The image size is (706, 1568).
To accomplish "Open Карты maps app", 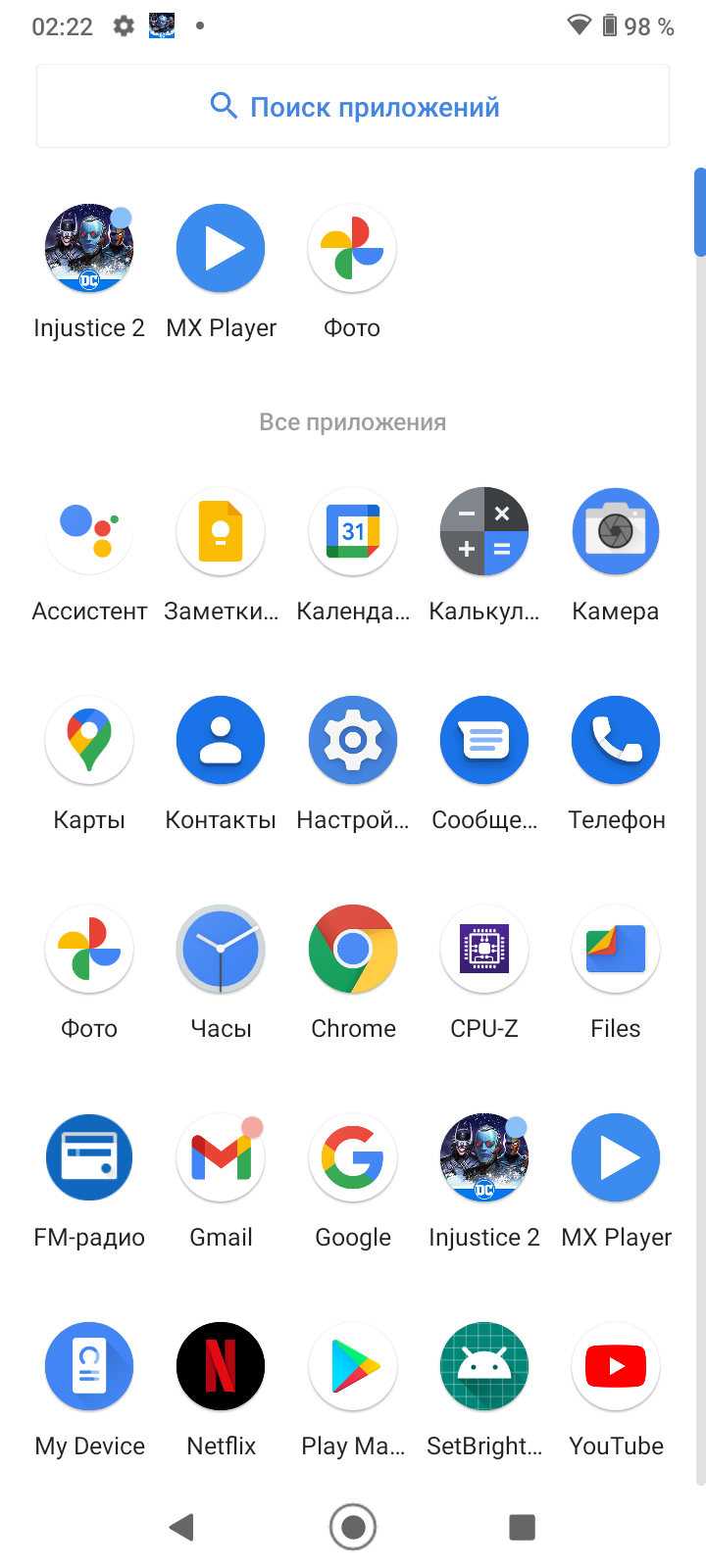I will [89, 741].
